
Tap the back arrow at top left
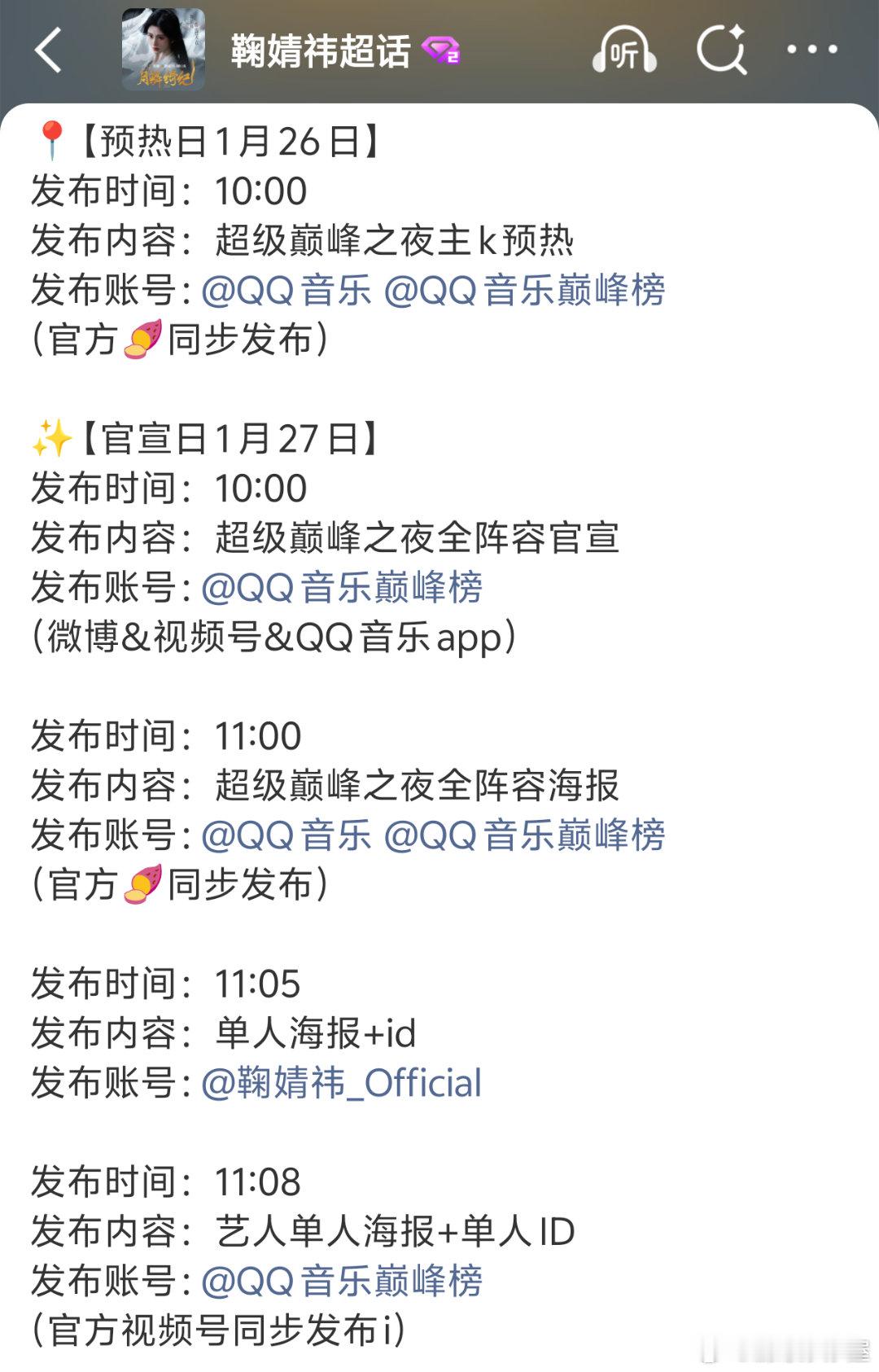(49, 50)
